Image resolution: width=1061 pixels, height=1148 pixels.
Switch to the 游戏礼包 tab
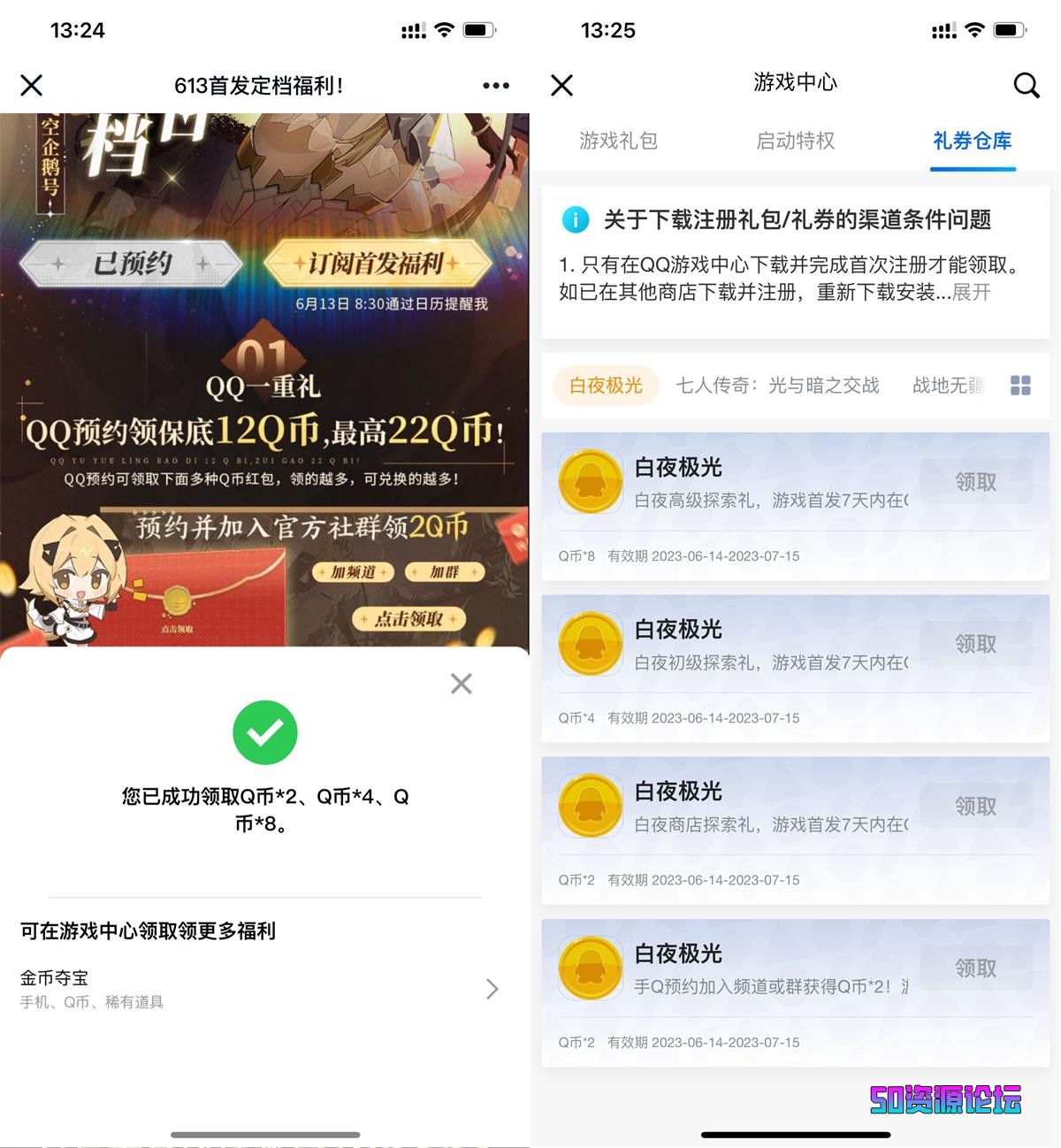point(618,141)
